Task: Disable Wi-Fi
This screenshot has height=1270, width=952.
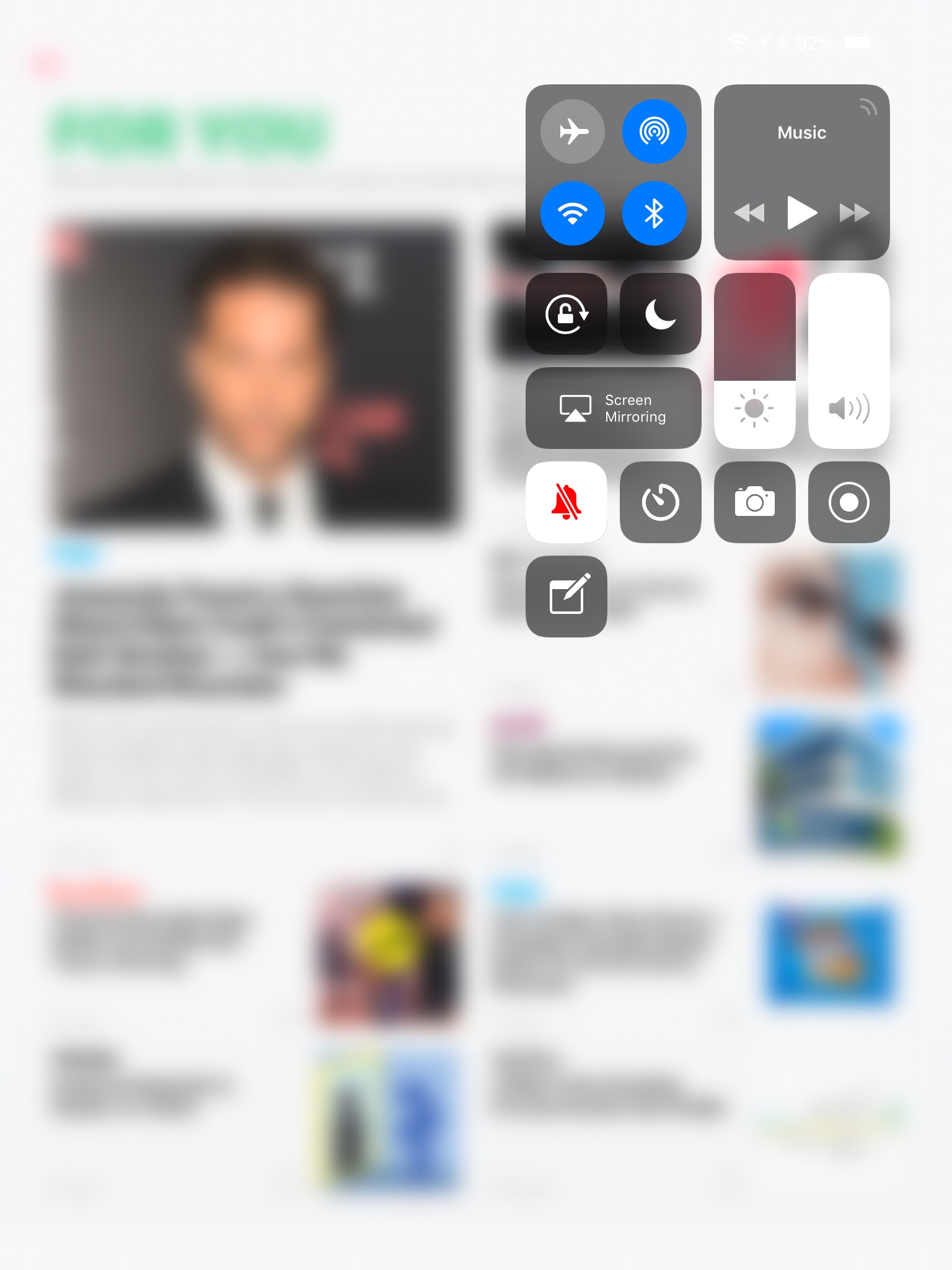Action: (x=572, y=213)
